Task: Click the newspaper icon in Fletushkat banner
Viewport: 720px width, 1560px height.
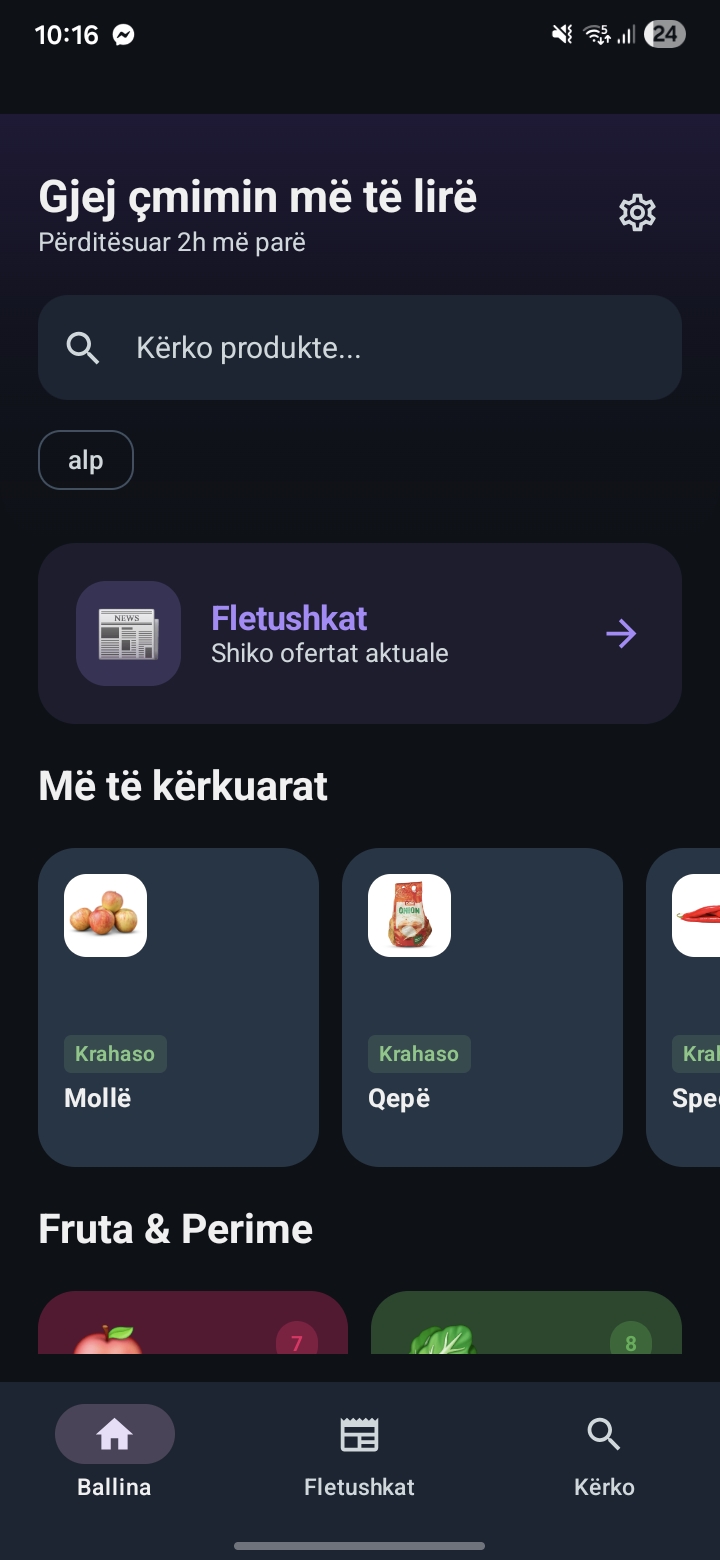Action: 128,633
